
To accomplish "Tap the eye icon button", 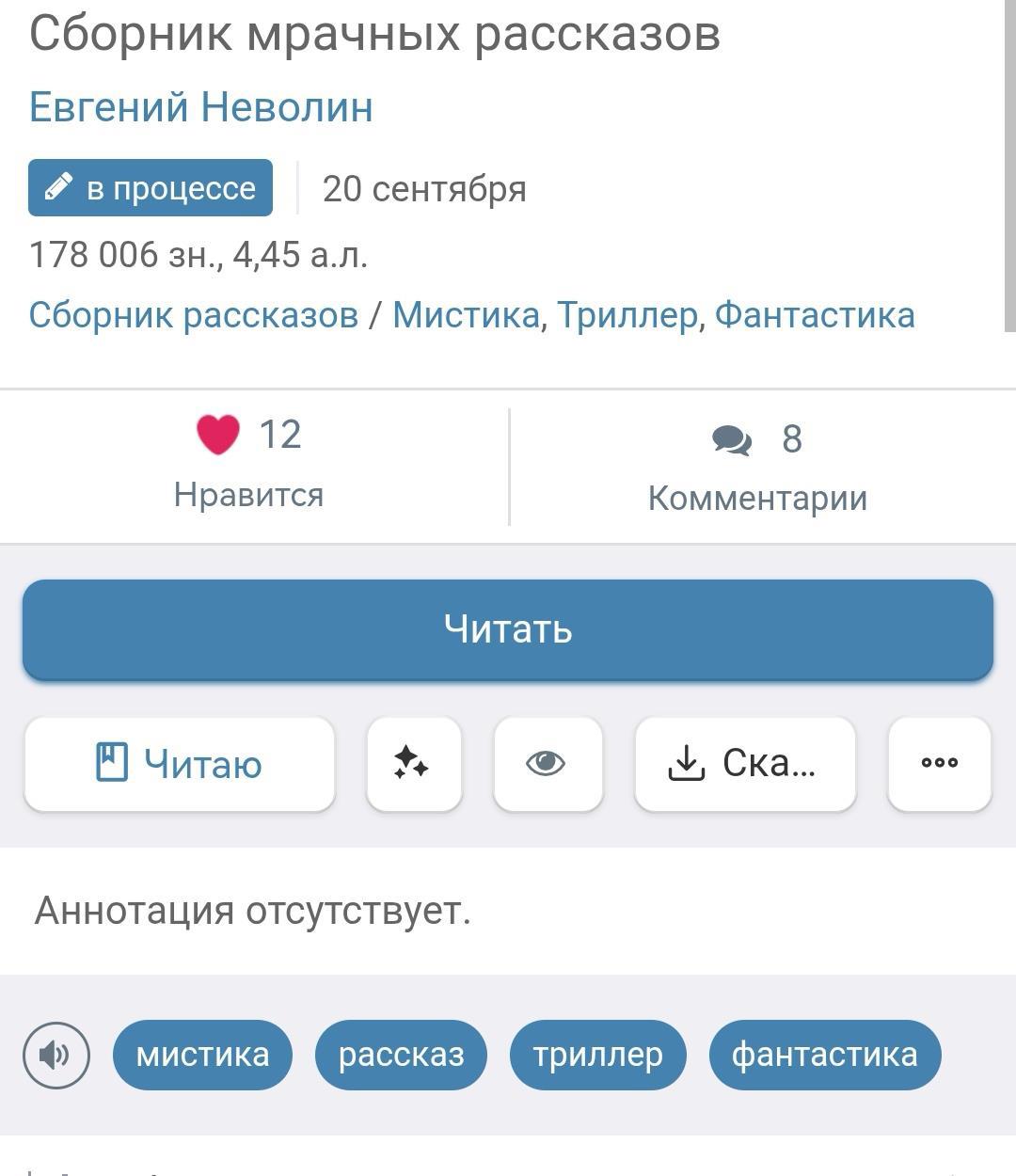I will [548, 763].
